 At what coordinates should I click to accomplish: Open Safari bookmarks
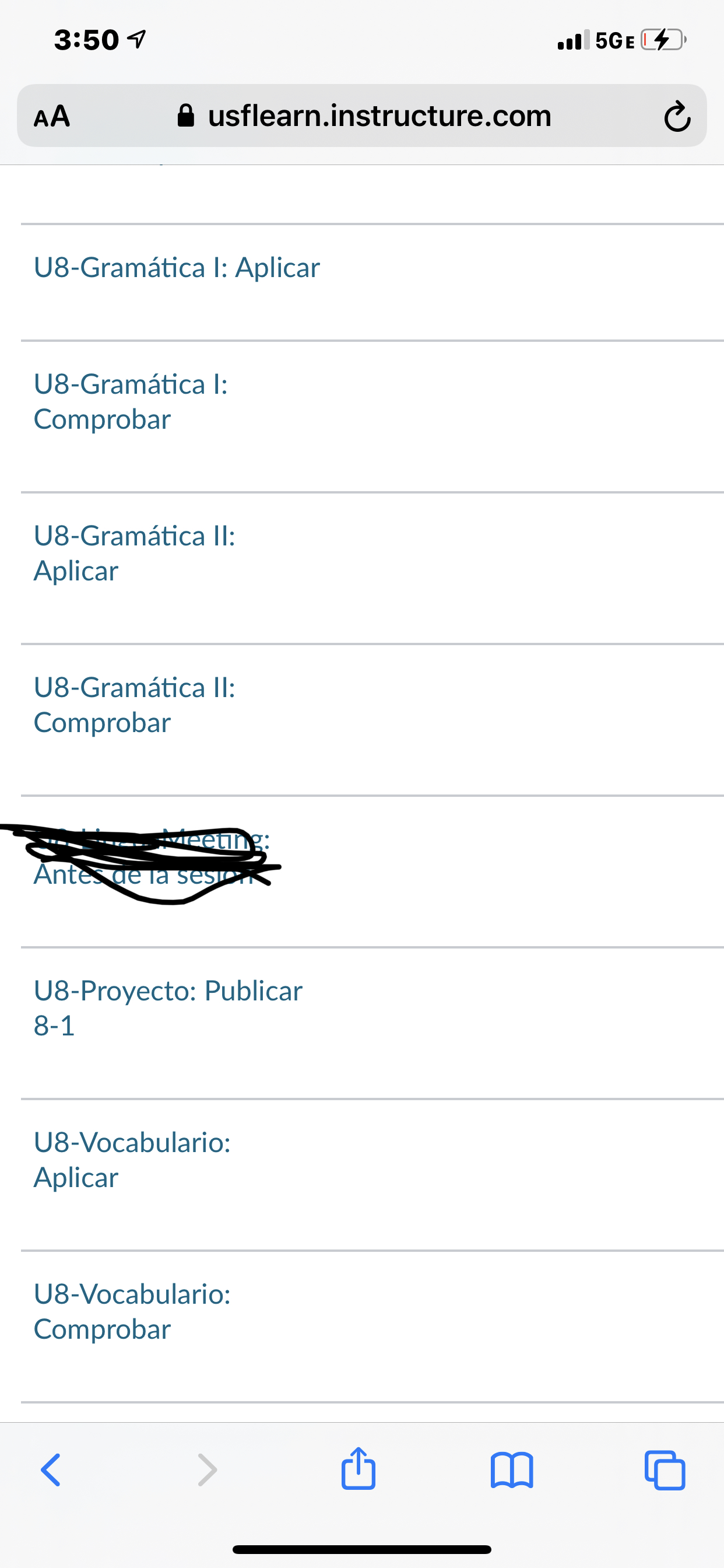512,1471
